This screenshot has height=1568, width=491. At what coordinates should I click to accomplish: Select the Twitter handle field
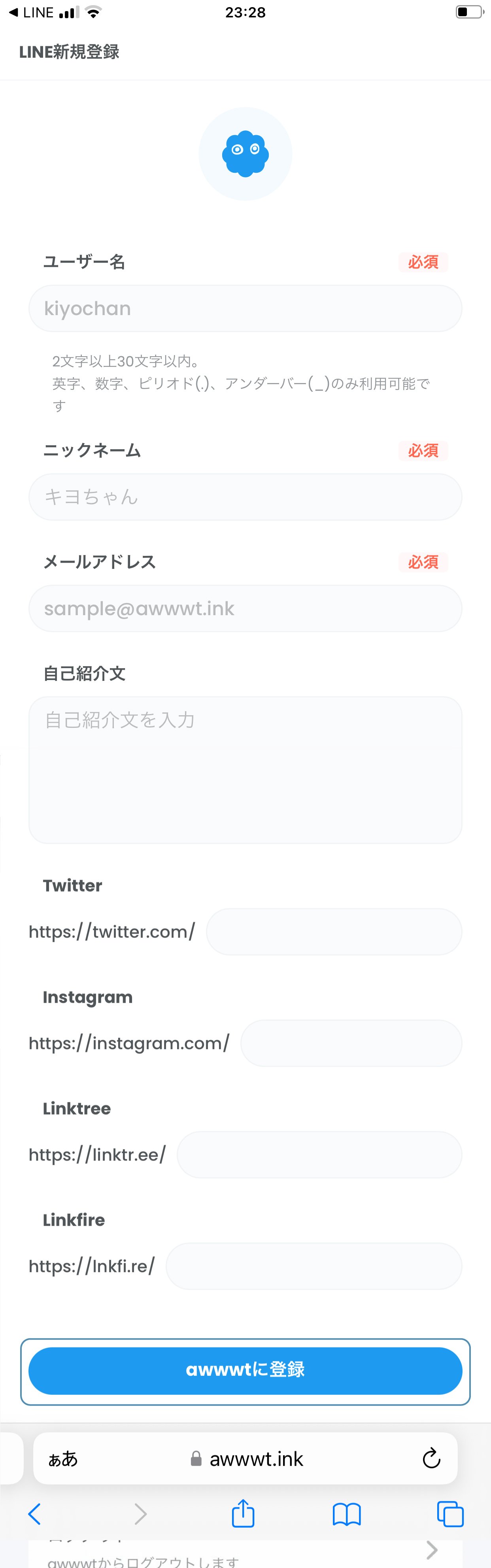[333, 931]
